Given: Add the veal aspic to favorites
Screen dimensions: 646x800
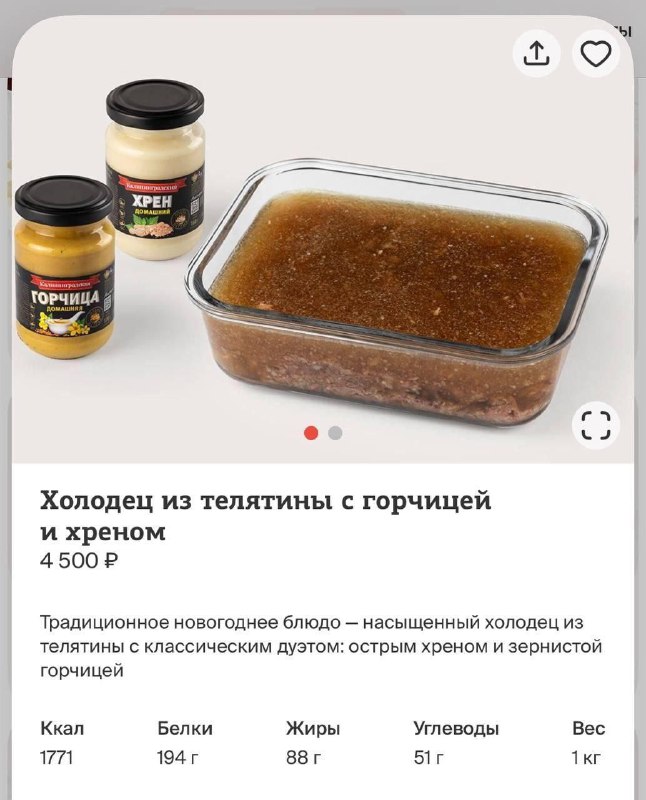Looking at the screenshot, I should pyautogui.click(x=596, y=54).
